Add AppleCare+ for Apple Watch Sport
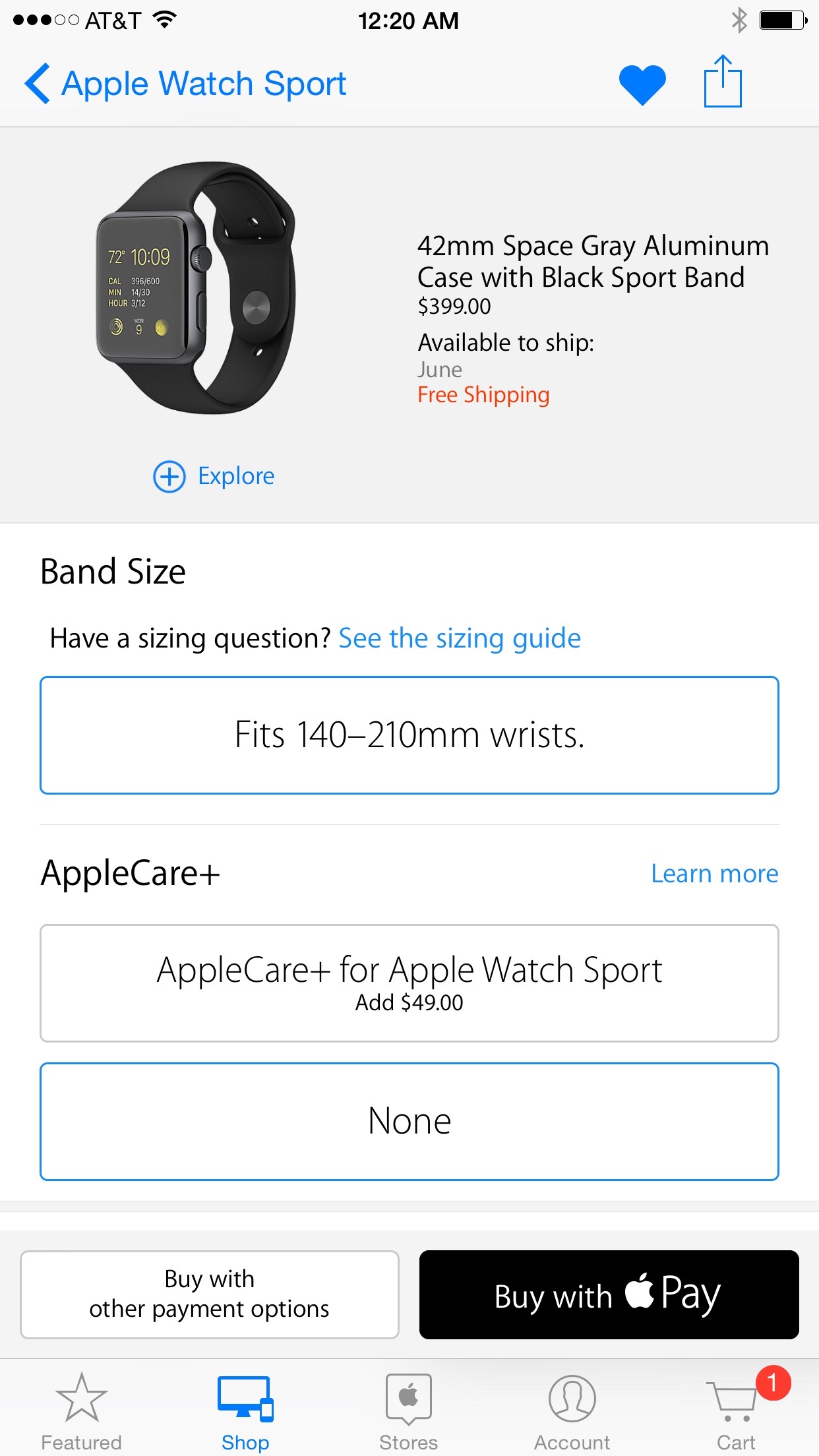 (409, 983)
